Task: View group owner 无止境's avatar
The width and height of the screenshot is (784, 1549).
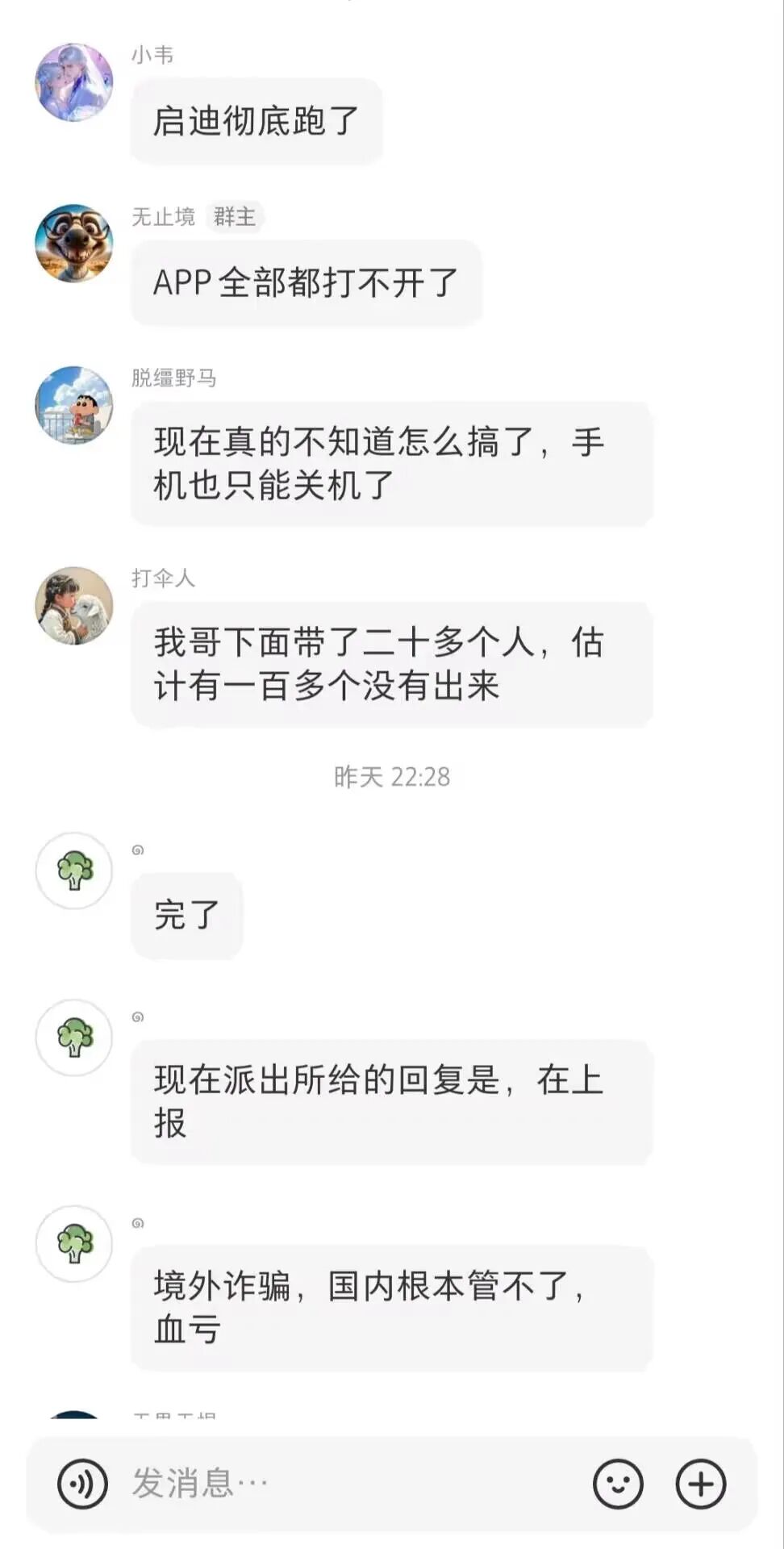Action: 74,244
